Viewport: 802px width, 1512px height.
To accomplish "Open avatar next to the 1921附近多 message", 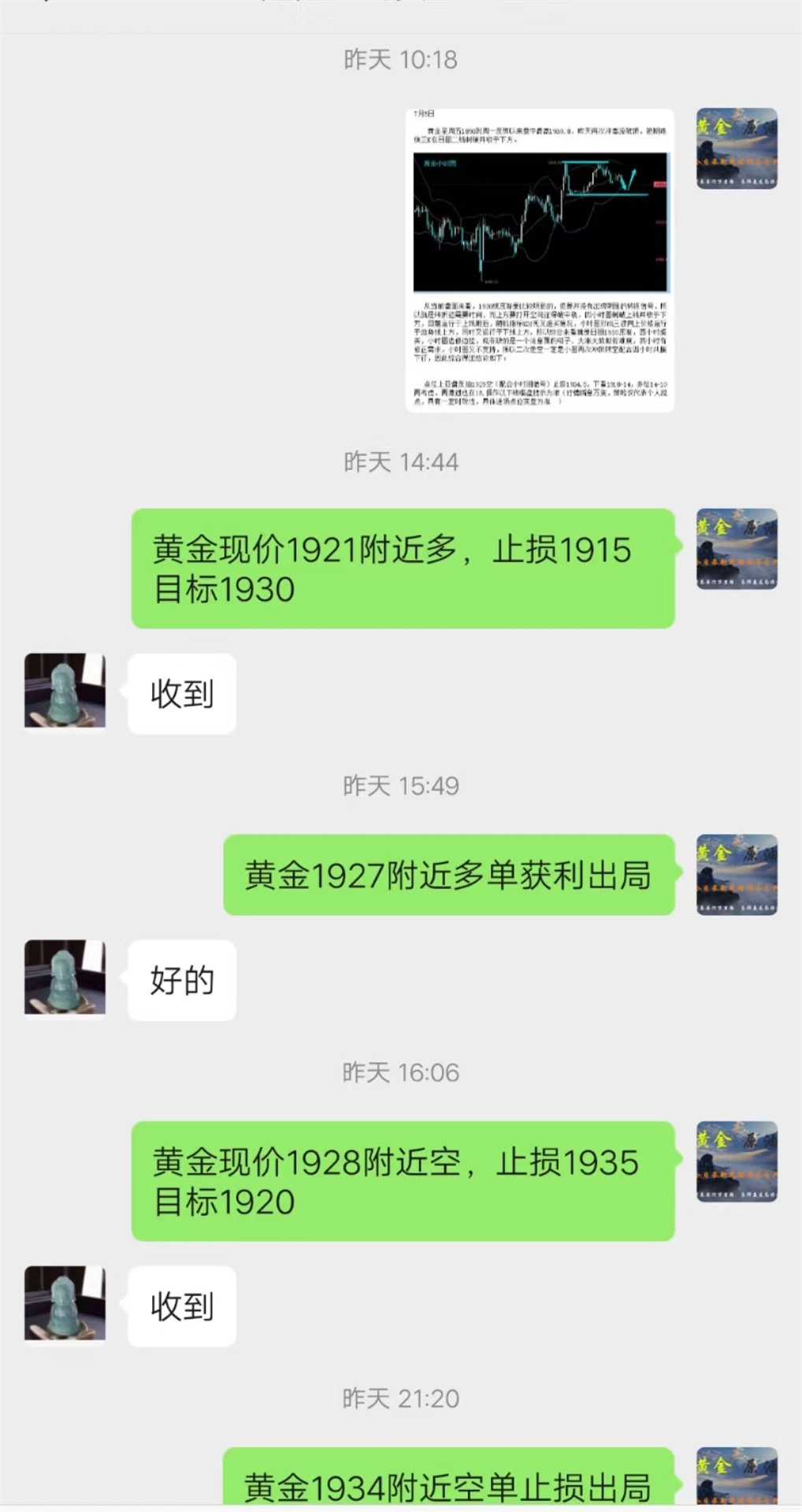I will pos(737,549).
